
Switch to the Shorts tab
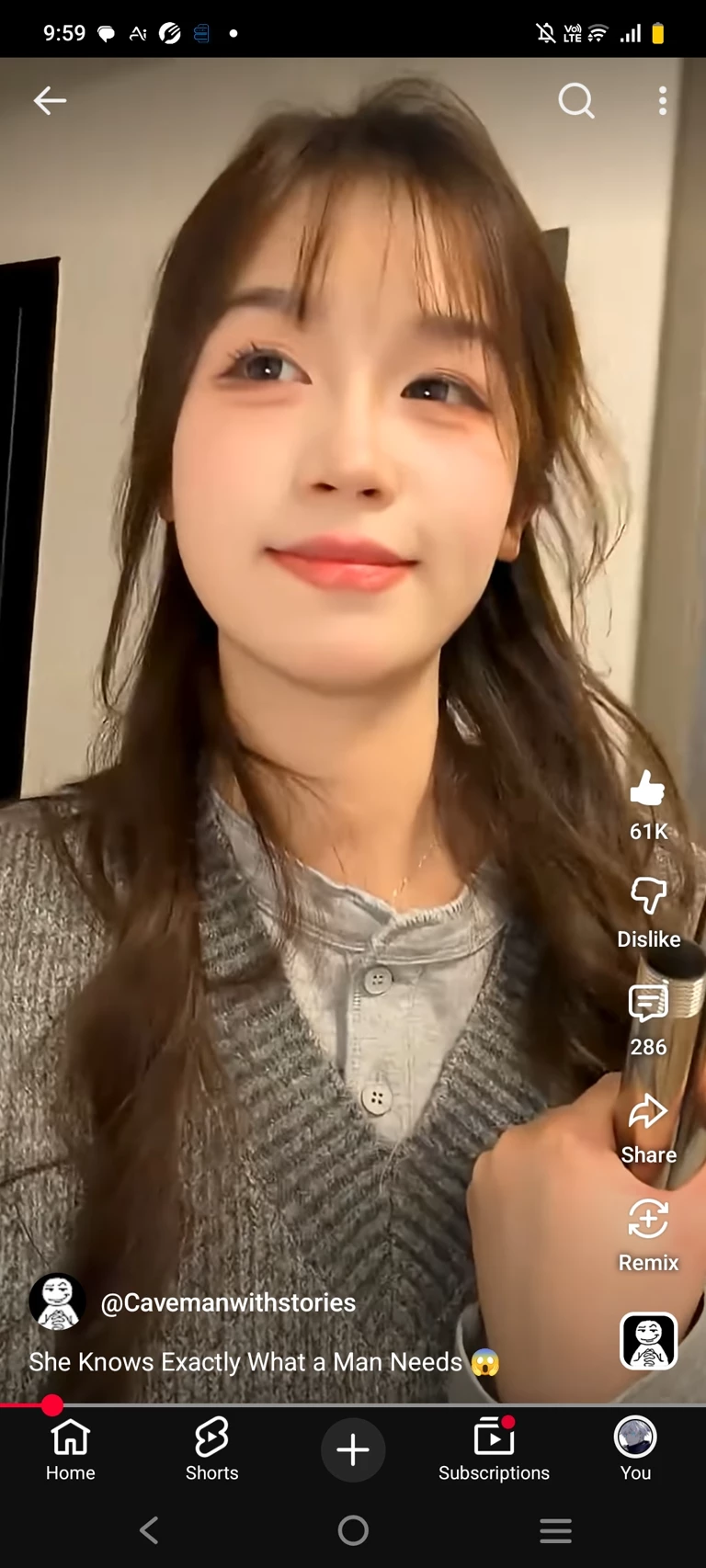211,1449
